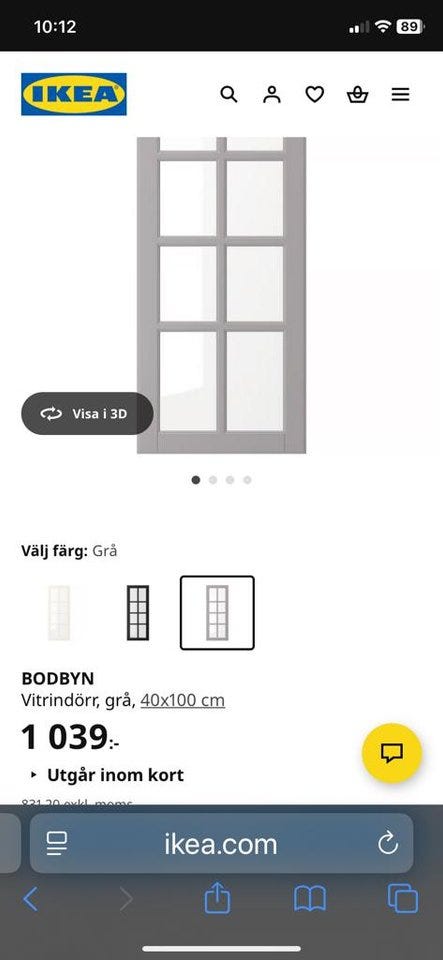Expand the Utgår inom kort notice

[x=108, y=775]
